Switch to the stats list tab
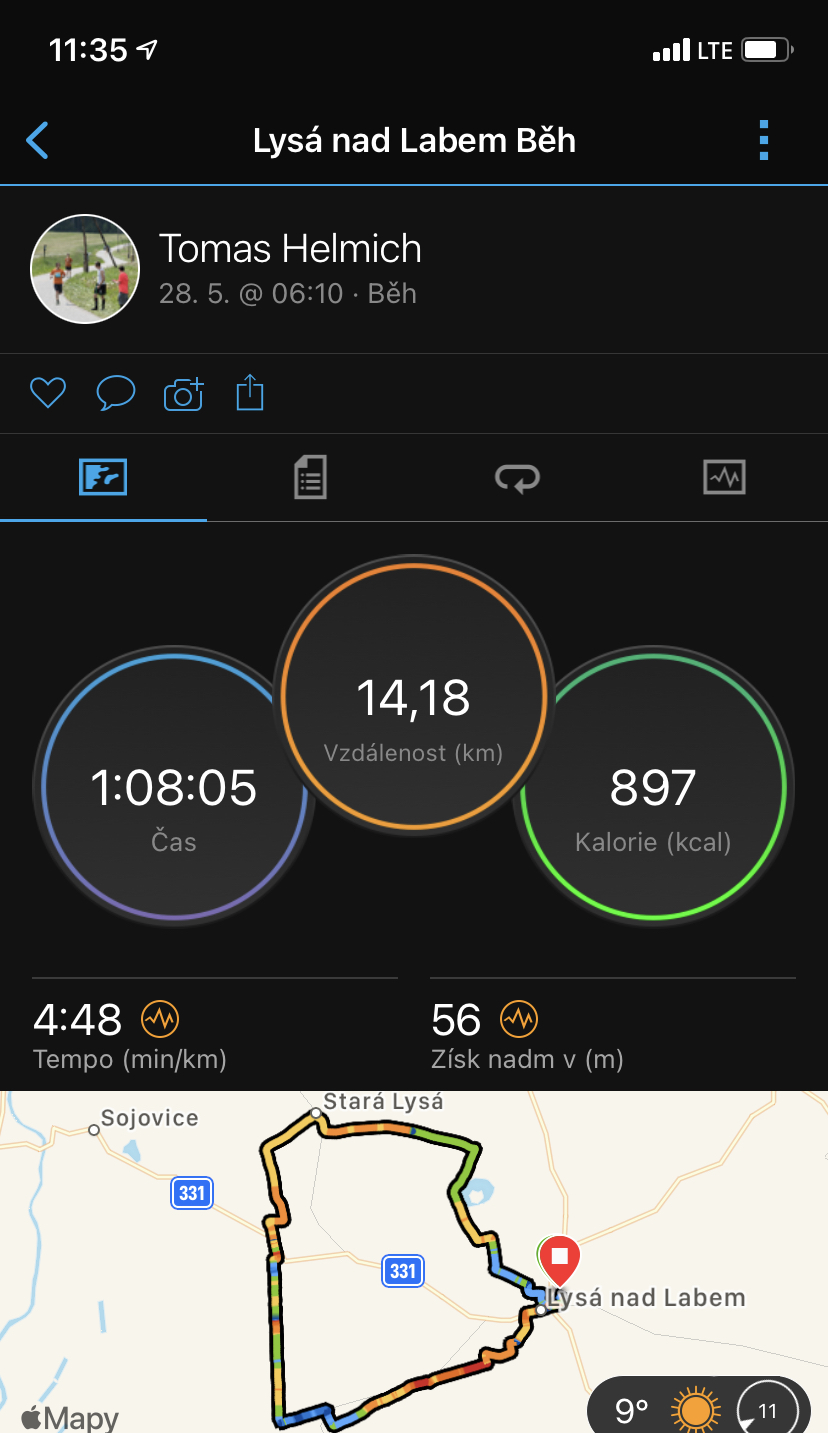 pyautogui.click(x=310, y=477)
